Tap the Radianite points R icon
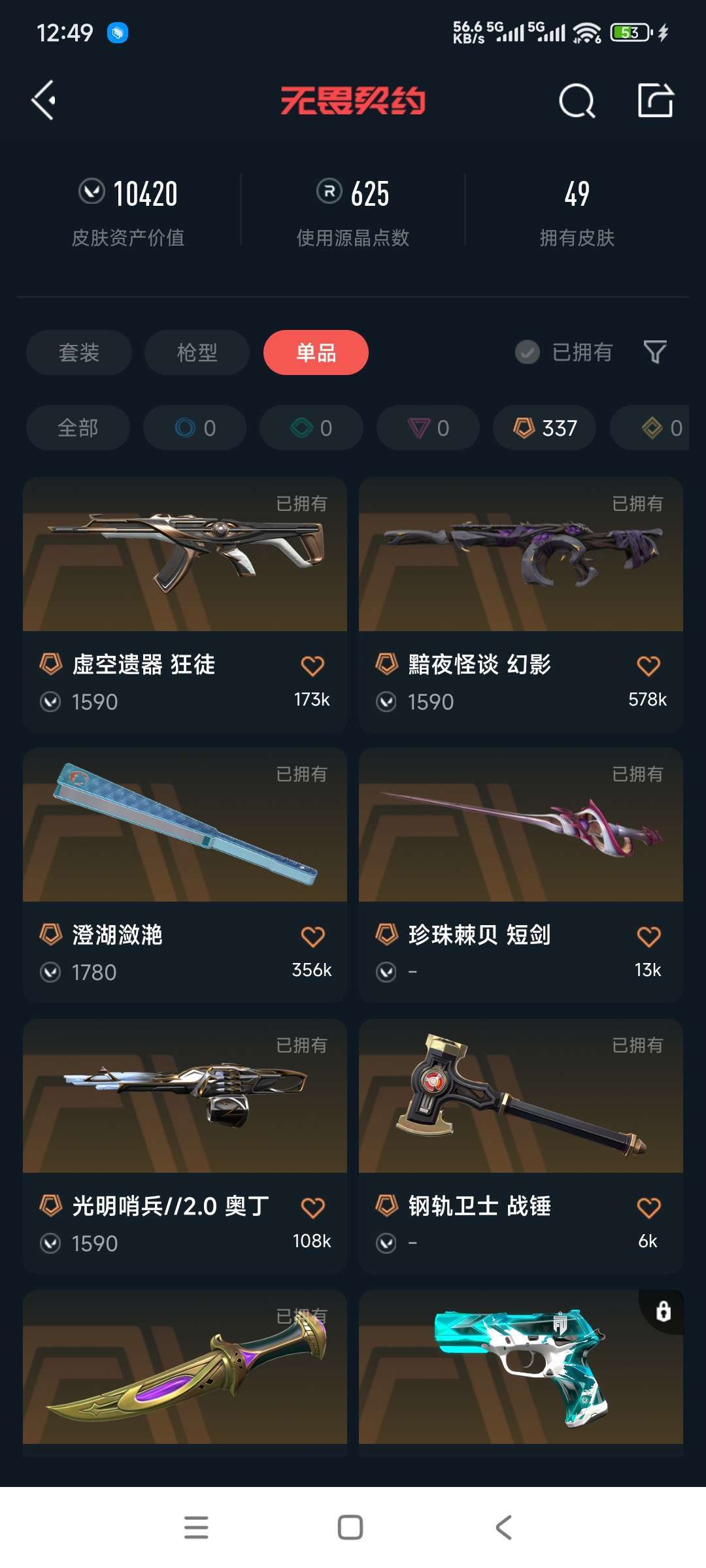Viewport: 706px width, 1568px height. (x=329, y=191)
